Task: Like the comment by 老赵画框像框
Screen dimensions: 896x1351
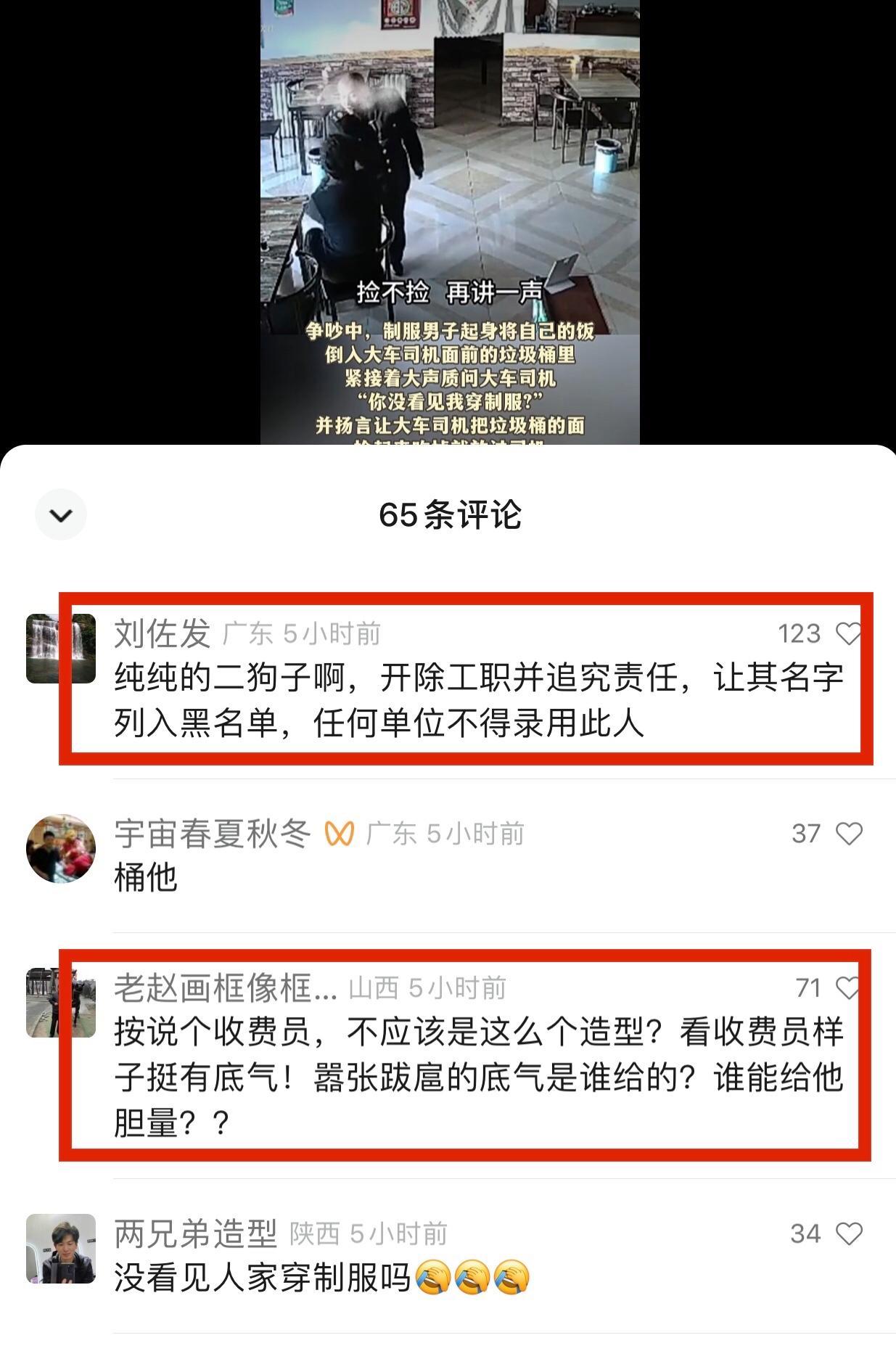Action: (848, 987)
